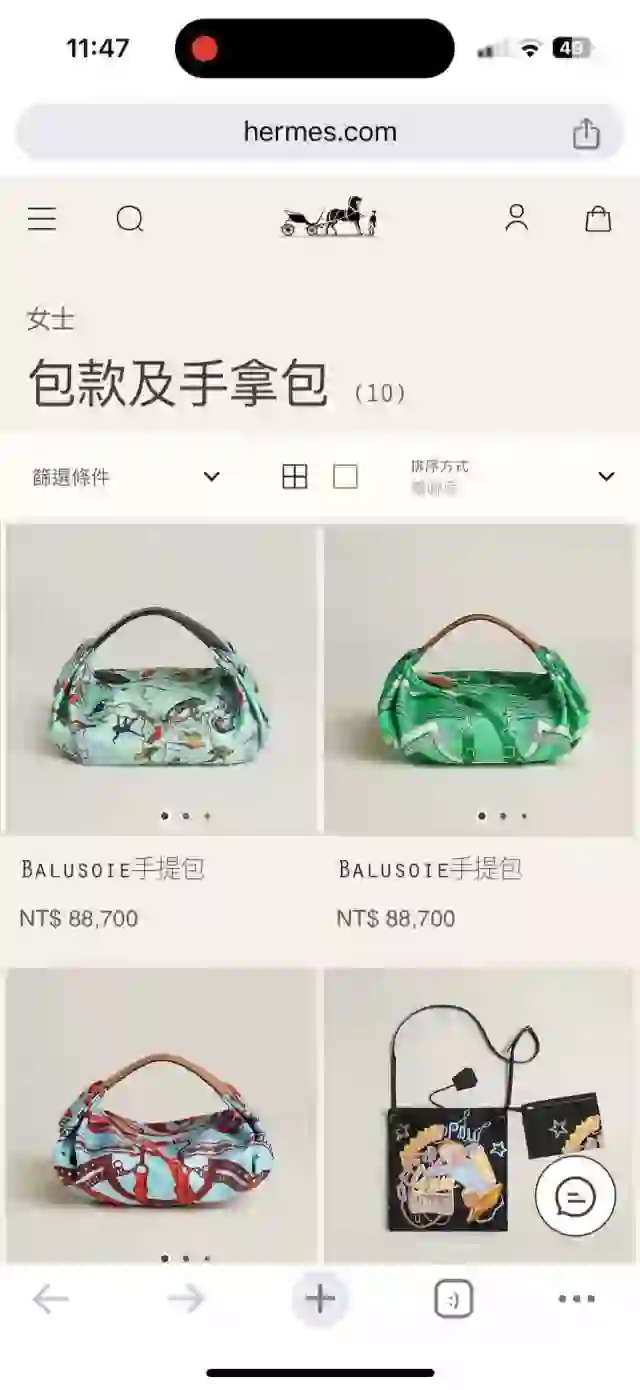Share the page from the address bar
The image size is (640, 1390).
[x=586, y=133]
